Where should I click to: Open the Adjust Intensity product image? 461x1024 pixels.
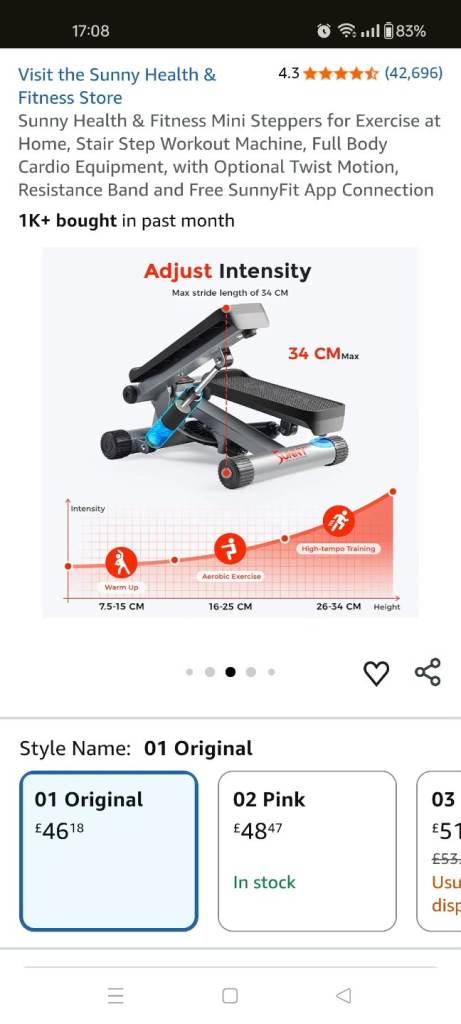[230, 432]
